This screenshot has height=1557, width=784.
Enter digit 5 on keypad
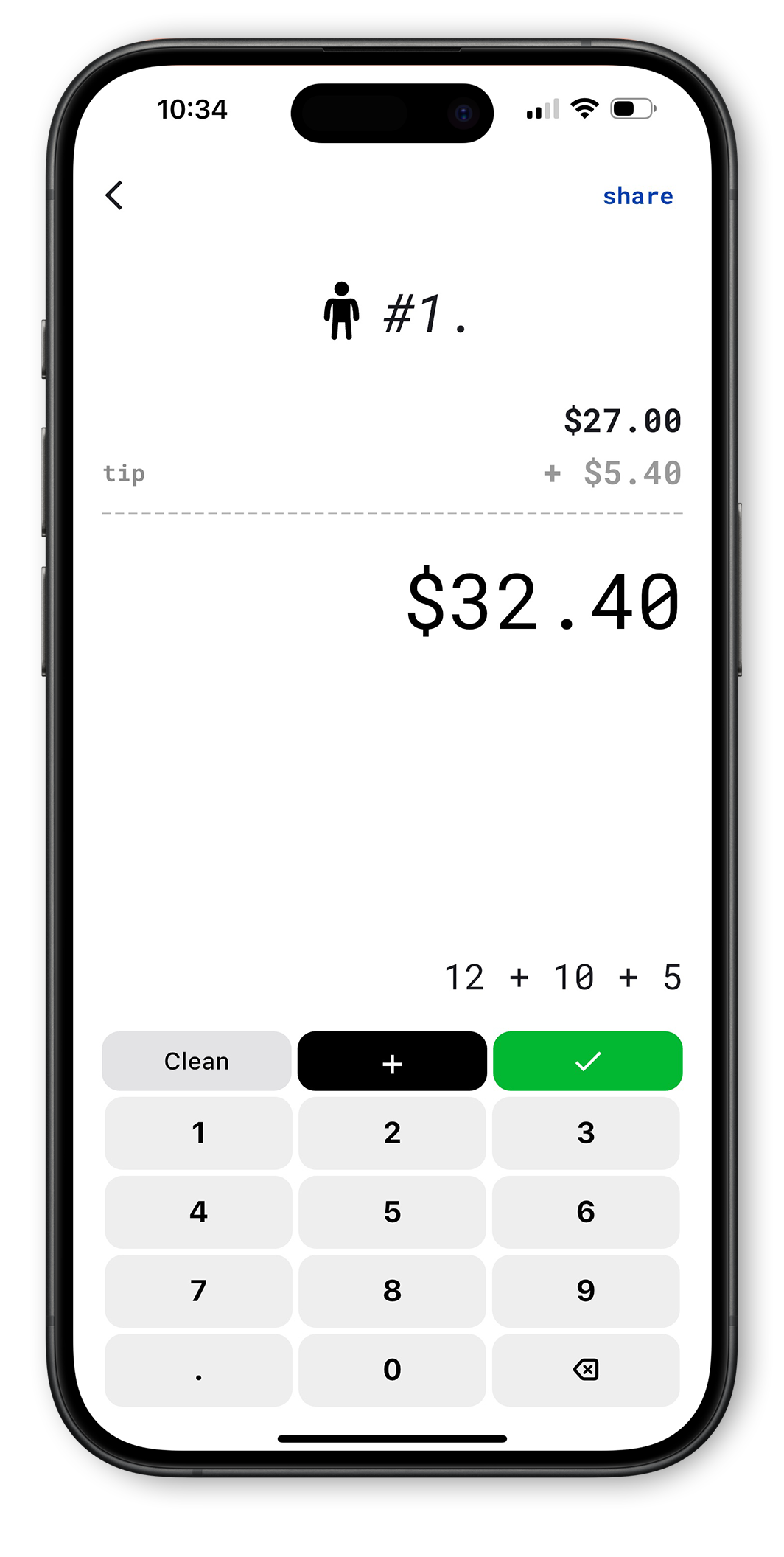pyautogui.click(x=392, y=1211)
